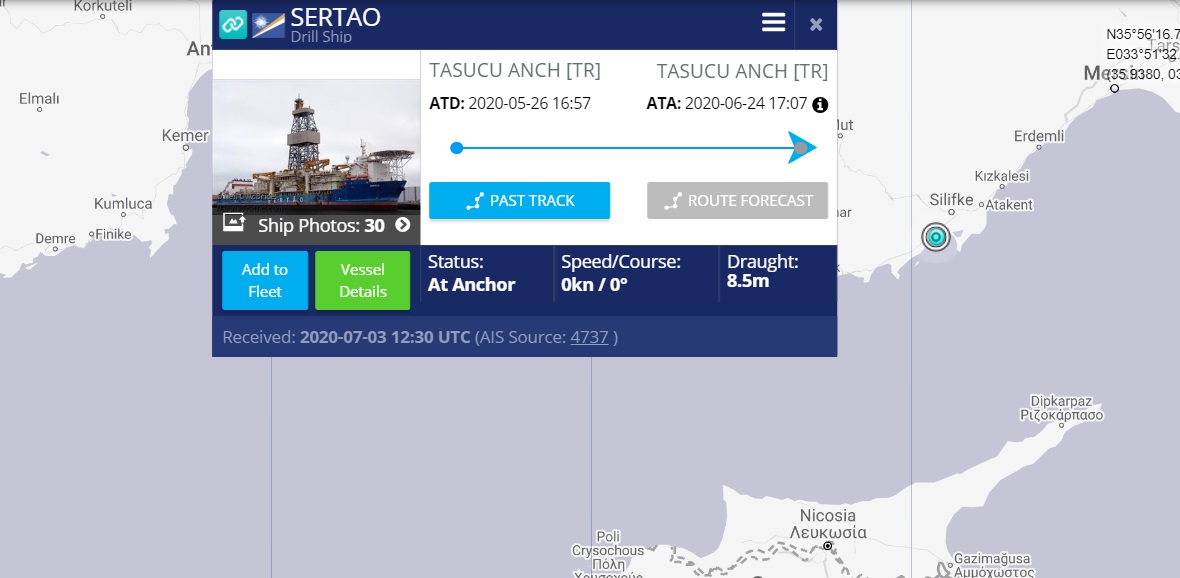This screenshot has height=578, width=1180.
Task: Tap the linked vessel chain icon
Action: coord(233,24)
